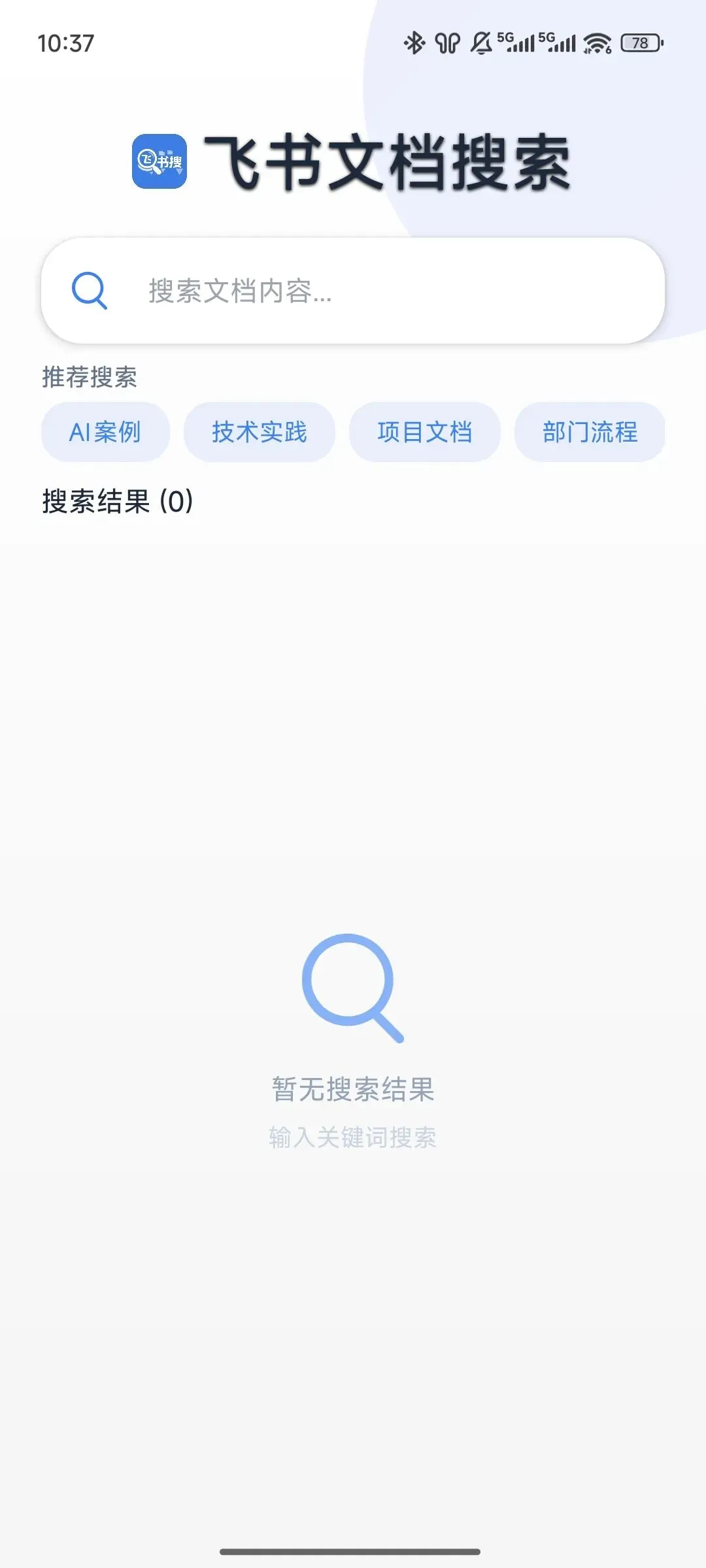
Task: Tap the 搜索文档内容 search field
Action: click(x=353, y=291)
